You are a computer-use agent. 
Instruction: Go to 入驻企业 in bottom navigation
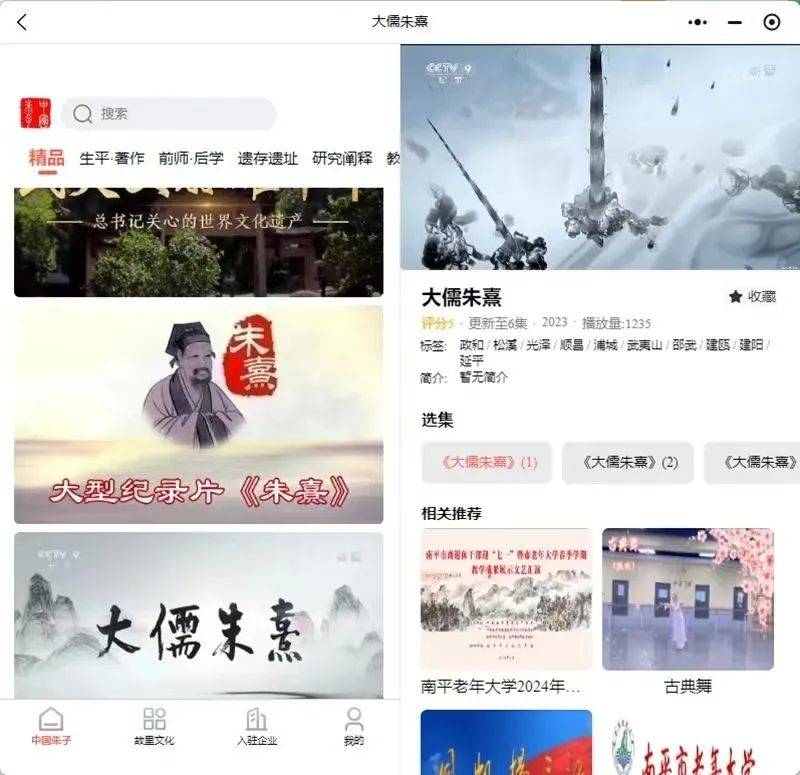point(256,727)
